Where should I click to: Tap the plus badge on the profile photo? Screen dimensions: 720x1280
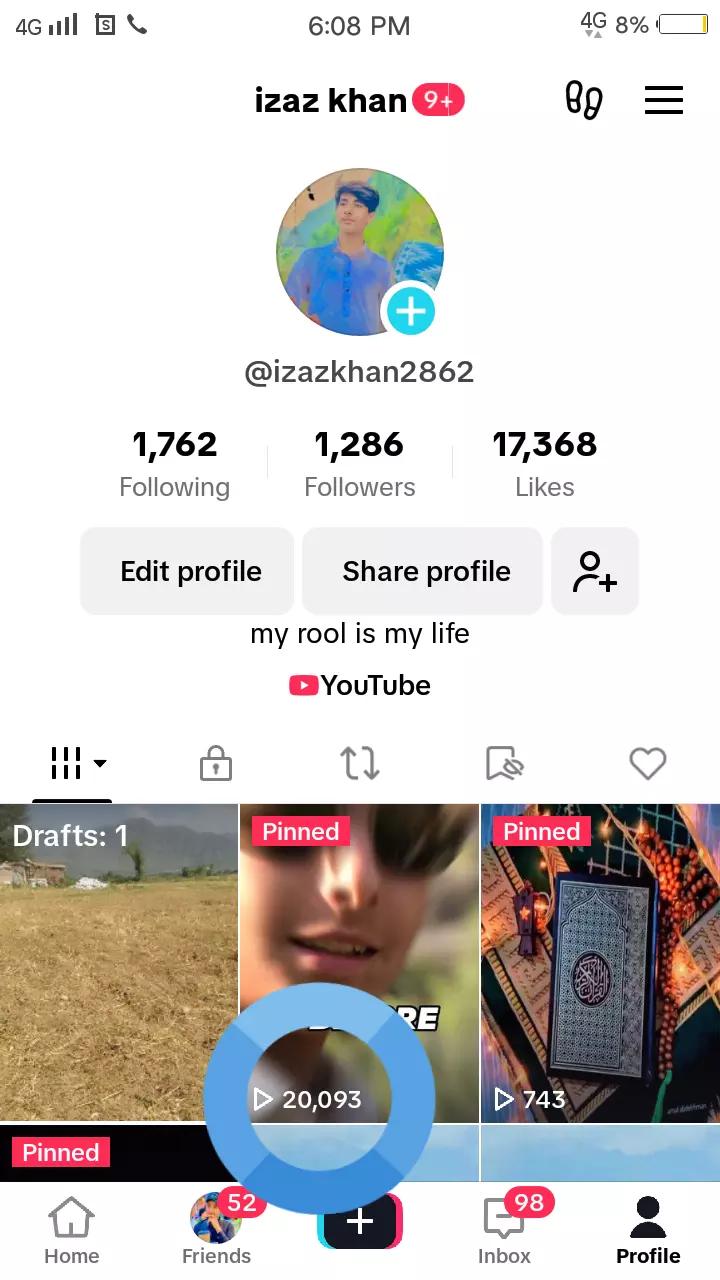click(411, 312)
